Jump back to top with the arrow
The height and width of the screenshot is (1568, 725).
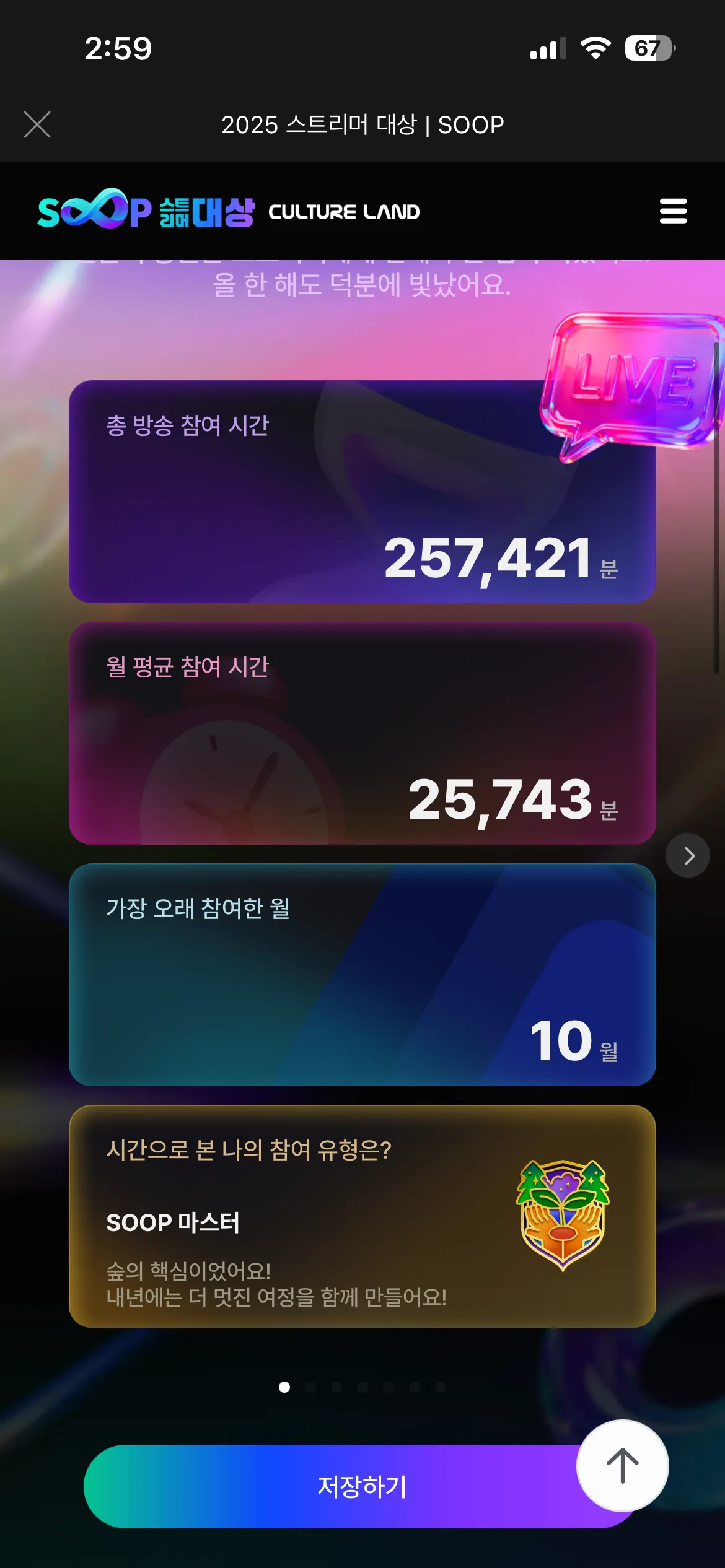pyautogui.click(x=622, y=1466)
